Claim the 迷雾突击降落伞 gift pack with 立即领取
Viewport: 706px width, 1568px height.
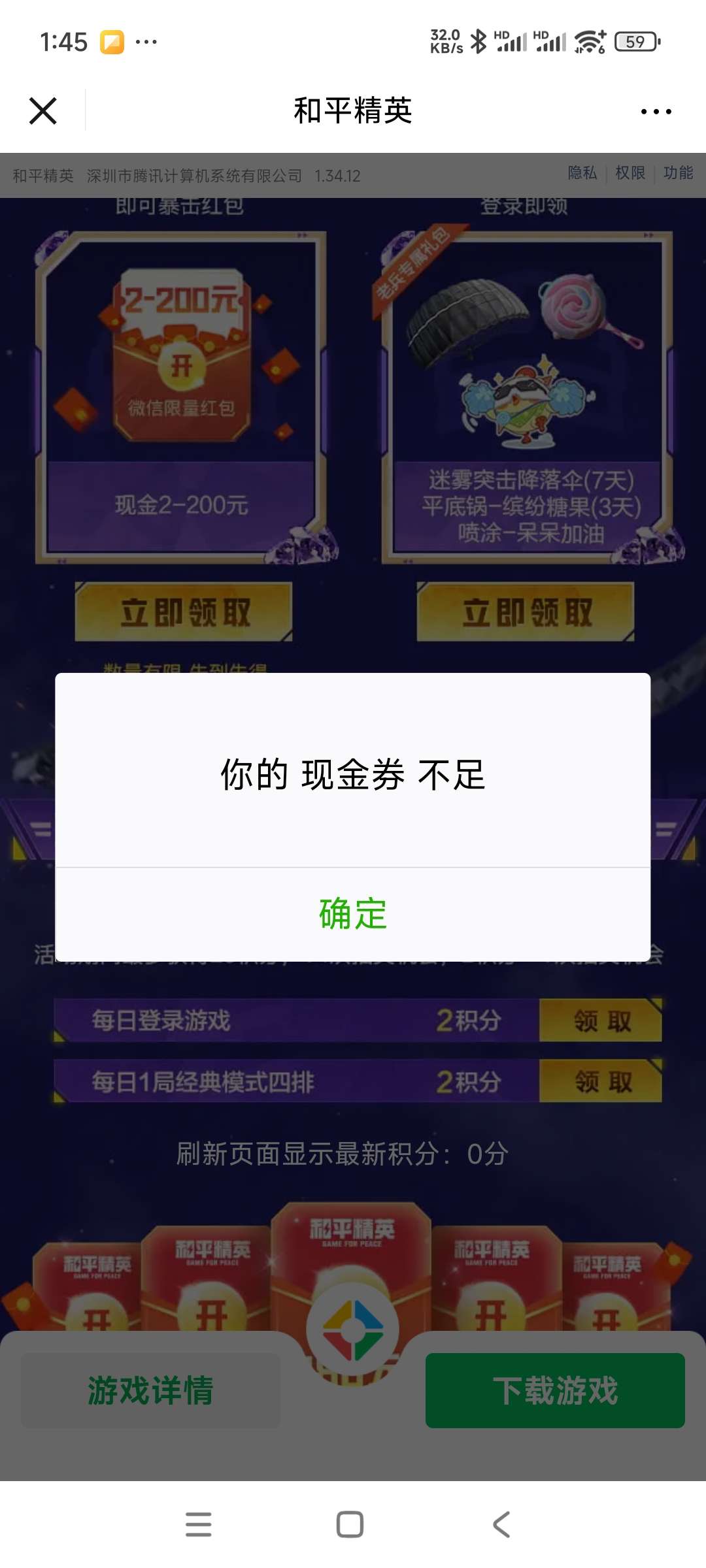click(x=526, y=612)
